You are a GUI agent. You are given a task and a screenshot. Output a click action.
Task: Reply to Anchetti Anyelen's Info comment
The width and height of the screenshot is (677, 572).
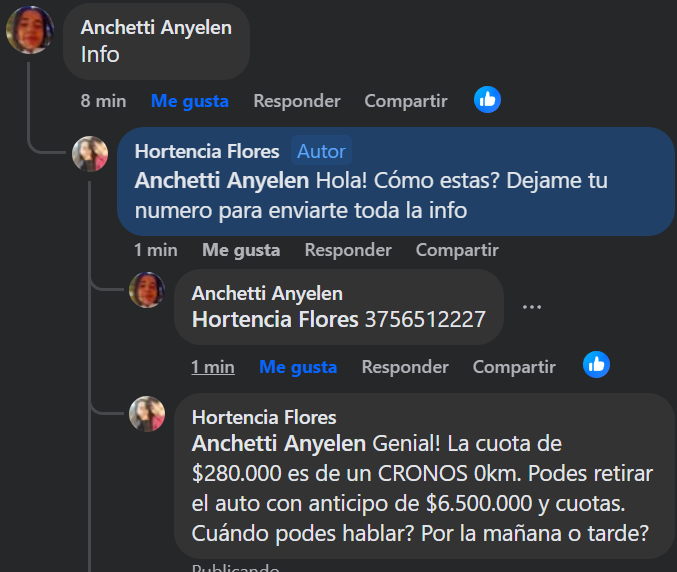(296, 101)
